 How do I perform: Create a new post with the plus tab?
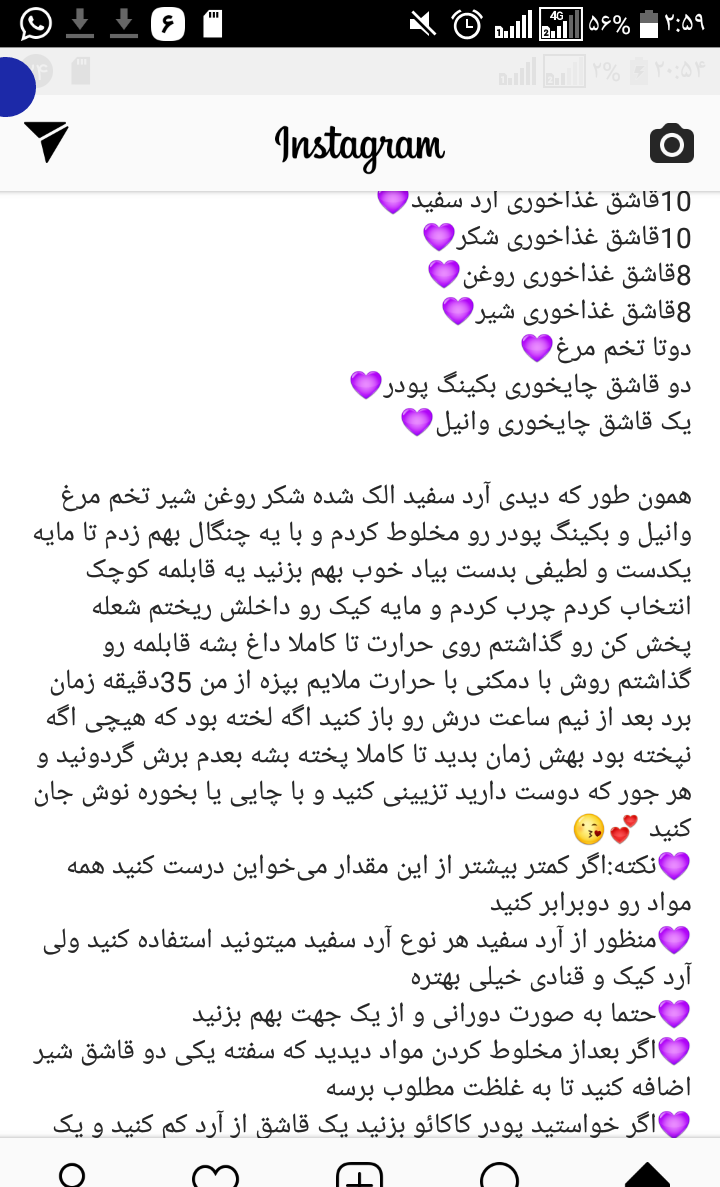pyautogui.click(x=360, y=1172)
